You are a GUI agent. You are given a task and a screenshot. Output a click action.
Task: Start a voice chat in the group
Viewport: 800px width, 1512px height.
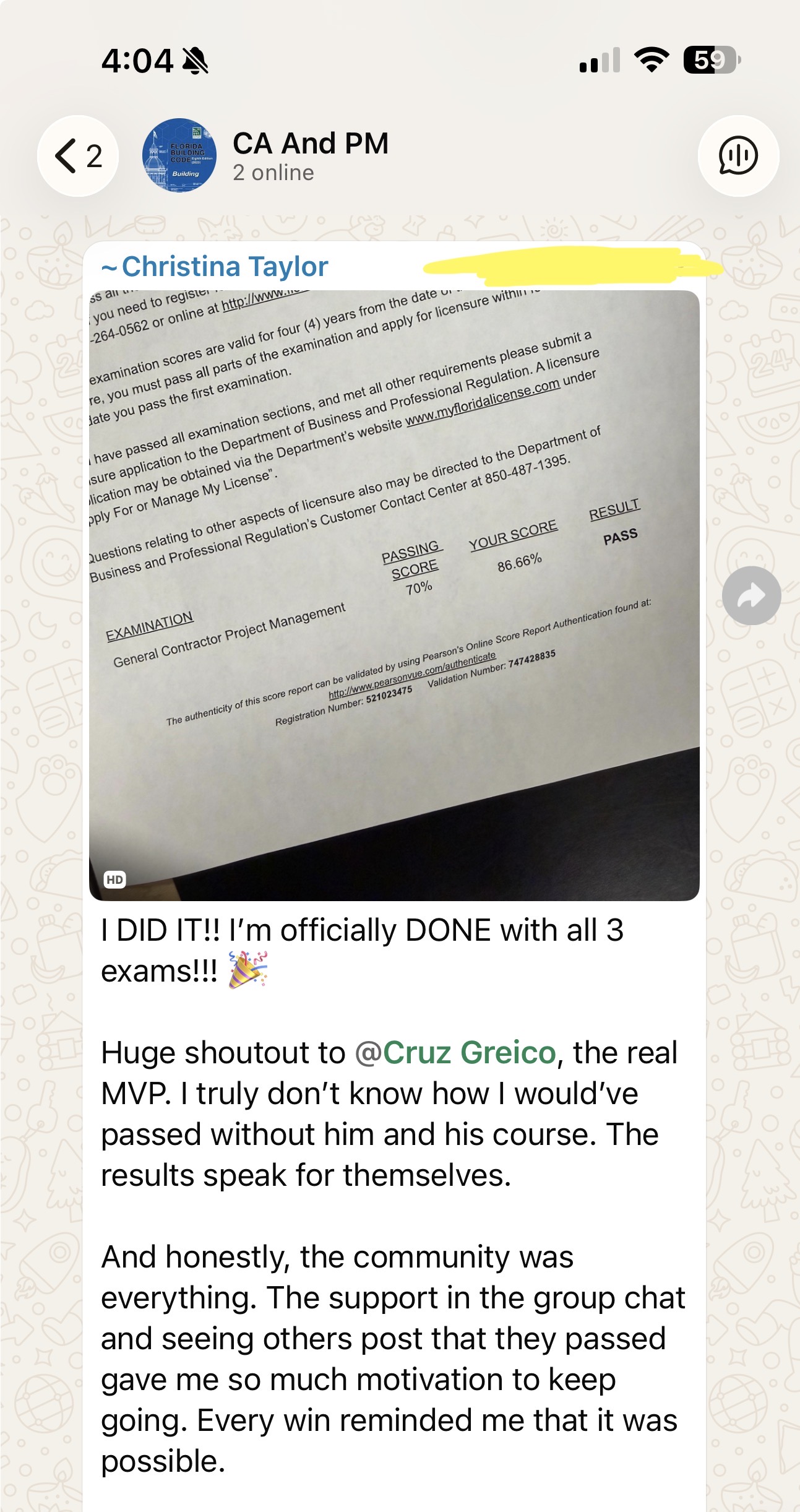pyautogui.click(x=738, y=156)
